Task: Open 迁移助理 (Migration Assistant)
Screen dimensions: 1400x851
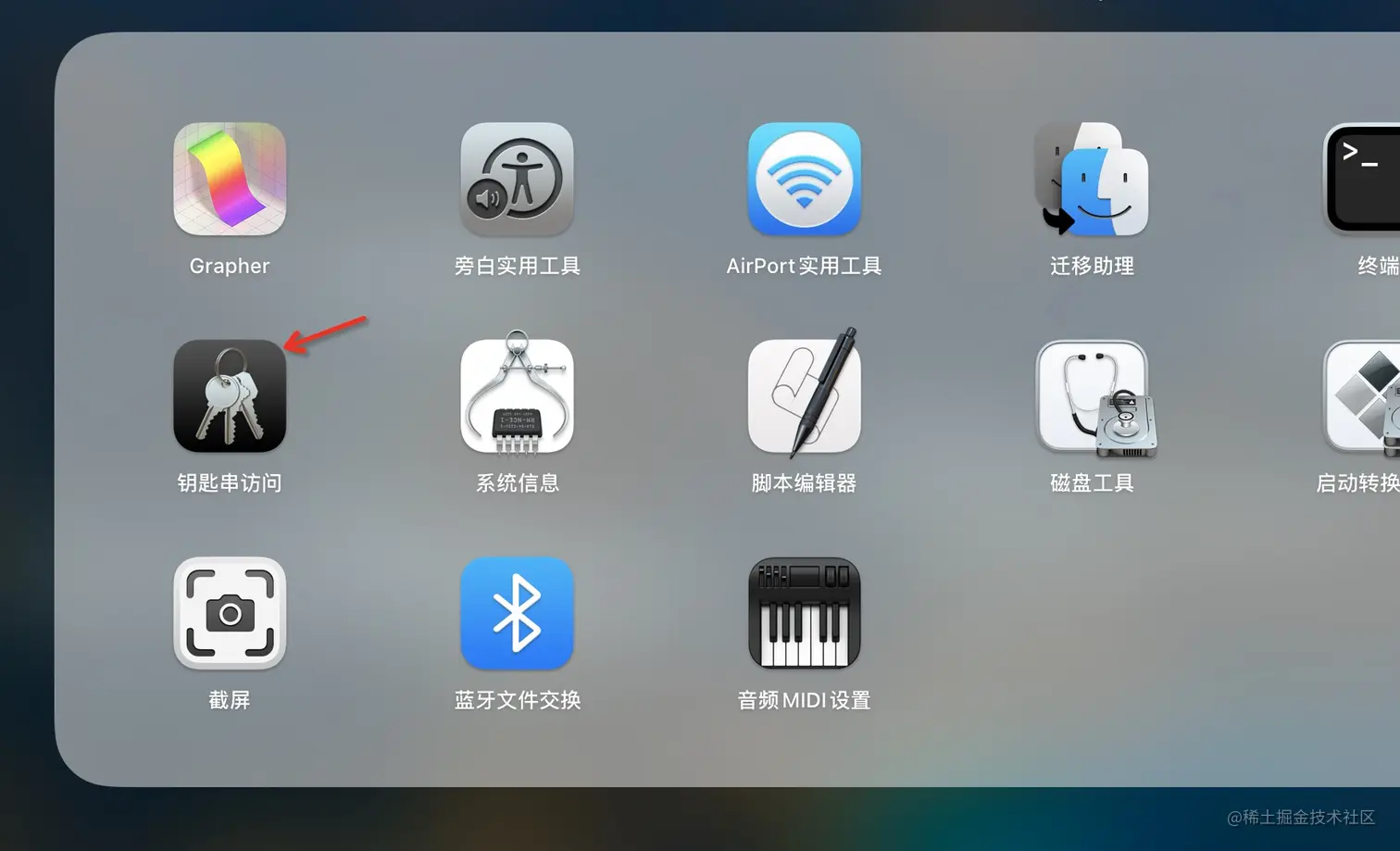Action: click(1092, 180)
